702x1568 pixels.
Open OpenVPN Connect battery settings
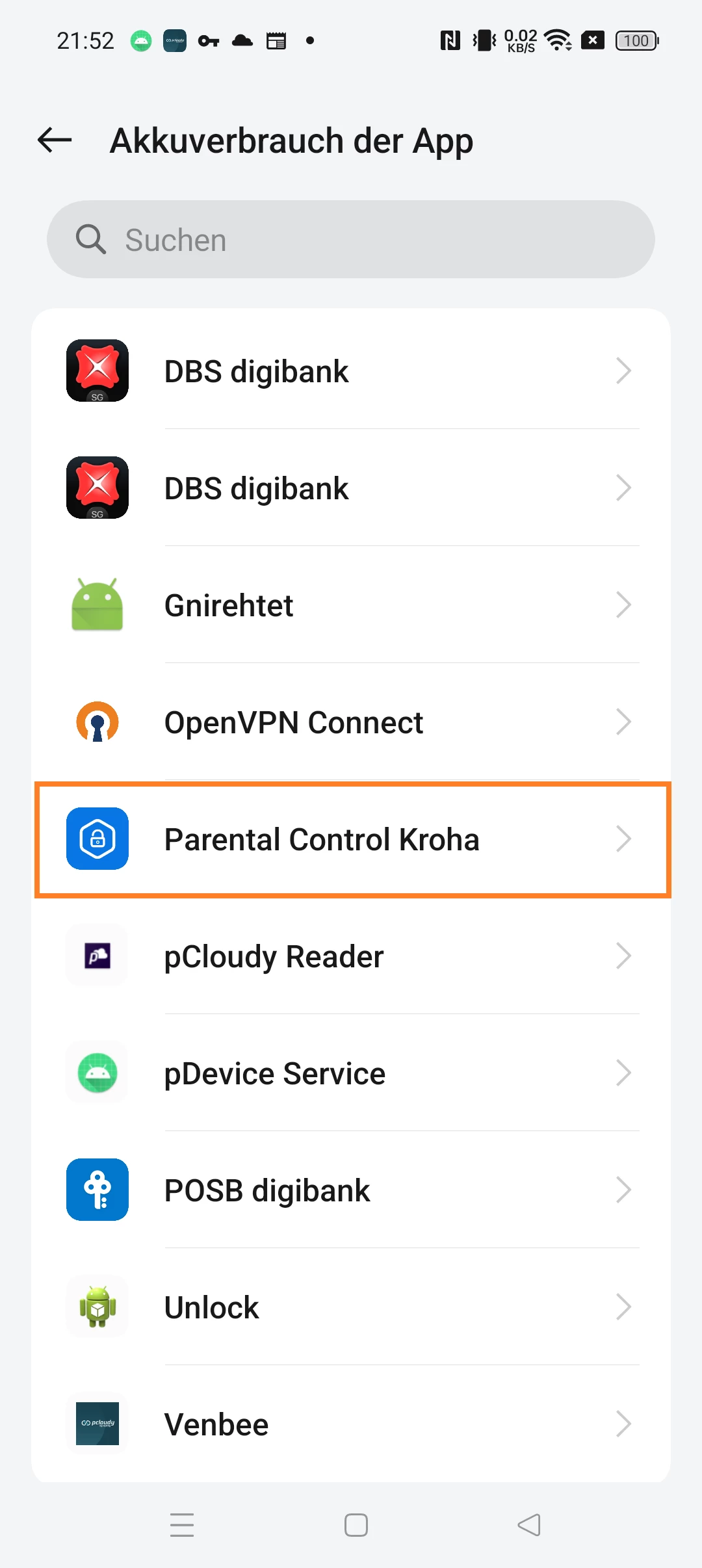(x=351, y=722)
